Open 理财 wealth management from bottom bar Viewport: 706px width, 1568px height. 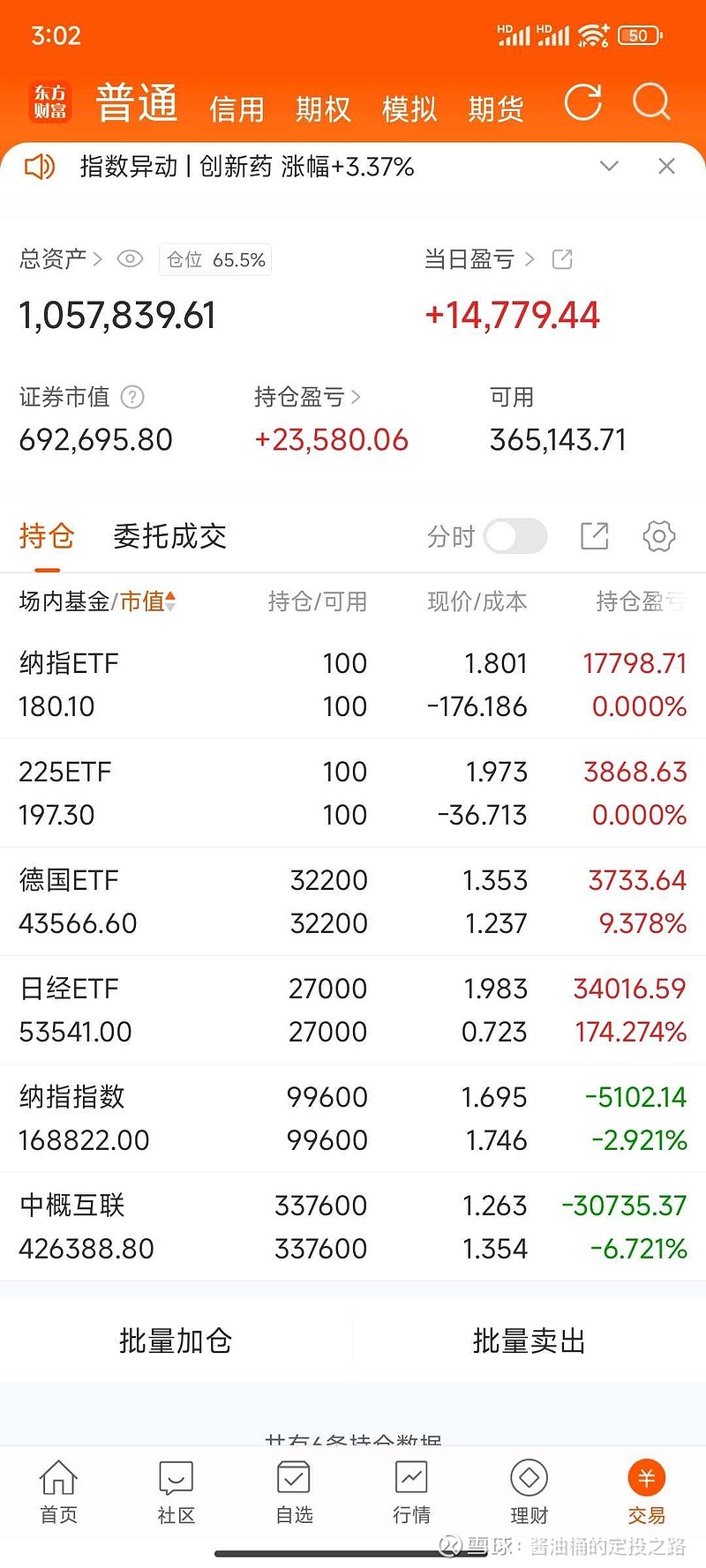pyautogui.click(x=528, y=1492)
